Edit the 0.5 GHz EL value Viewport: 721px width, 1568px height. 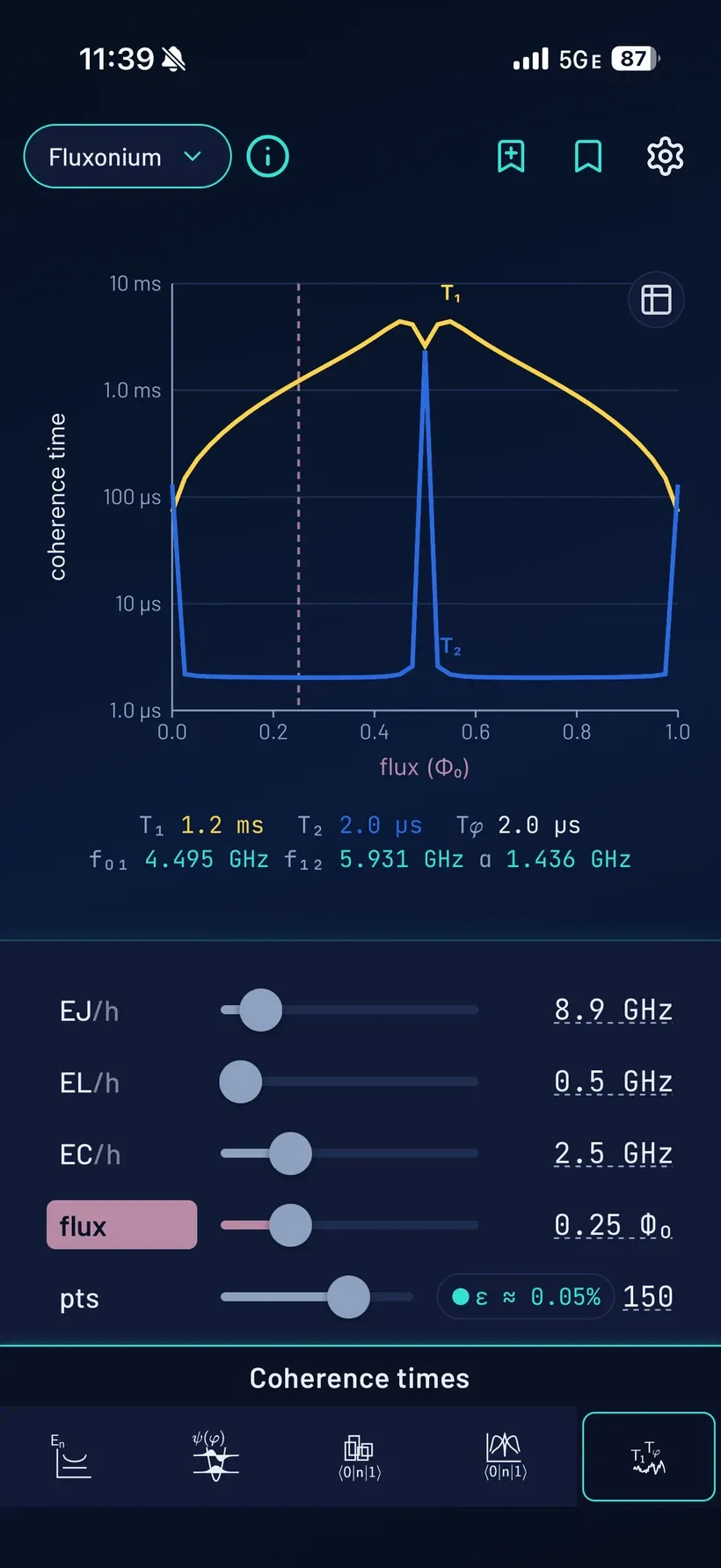tap(613, 1082)
